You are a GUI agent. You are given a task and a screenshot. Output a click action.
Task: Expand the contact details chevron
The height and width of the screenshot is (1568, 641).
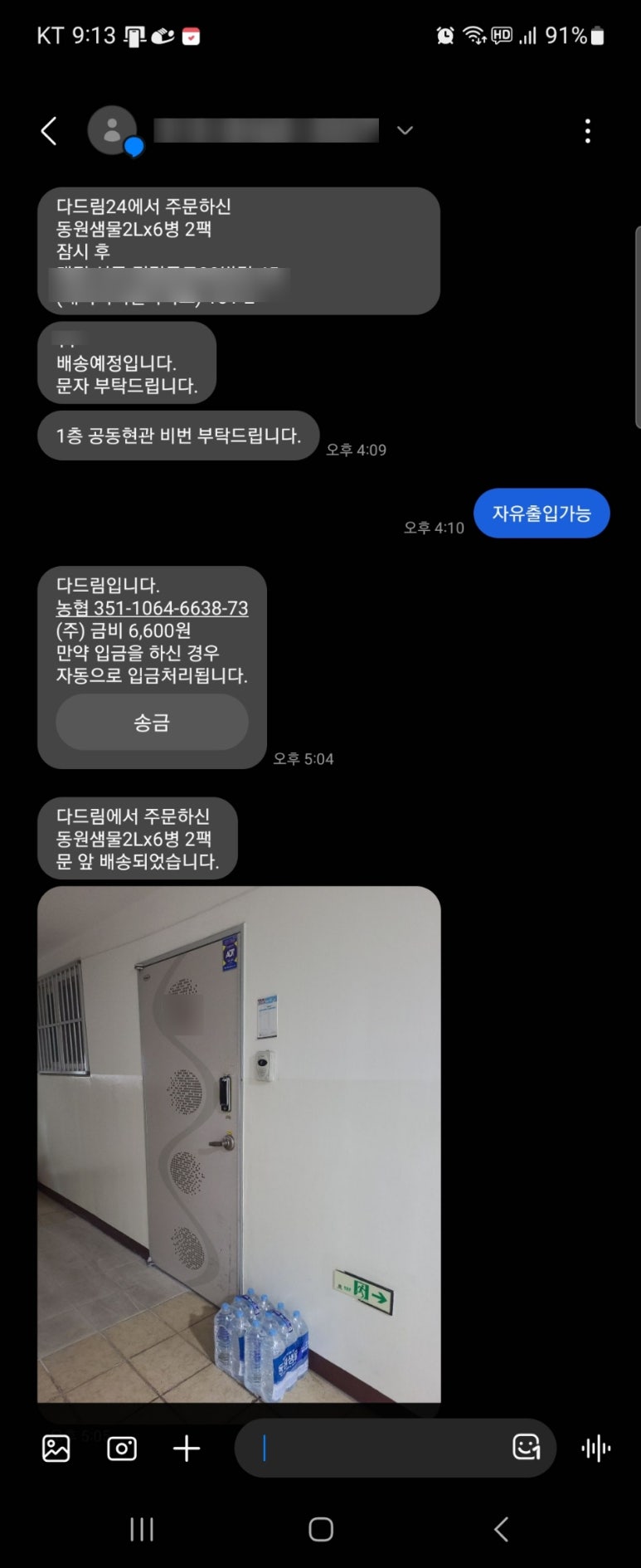click(x=405, y=131)
